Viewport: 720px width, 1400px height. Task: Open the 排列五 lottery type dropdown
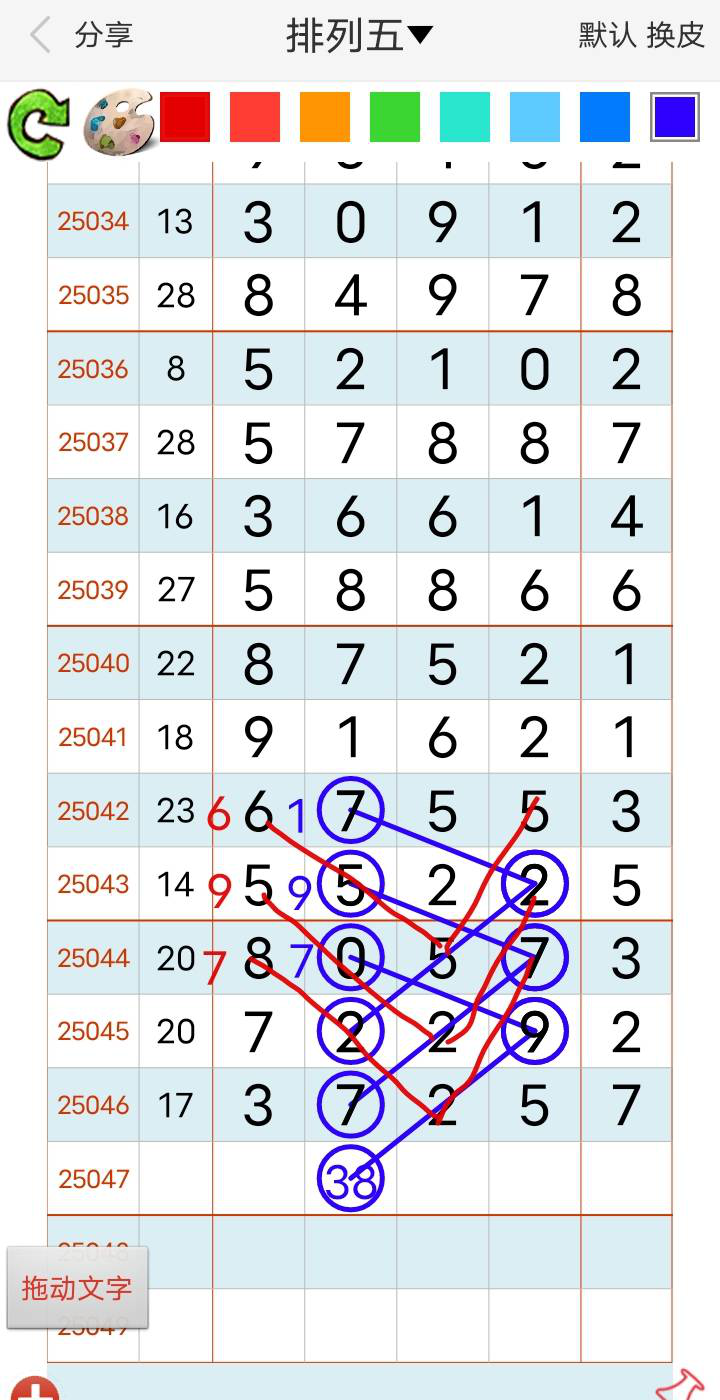coord(359,36)
